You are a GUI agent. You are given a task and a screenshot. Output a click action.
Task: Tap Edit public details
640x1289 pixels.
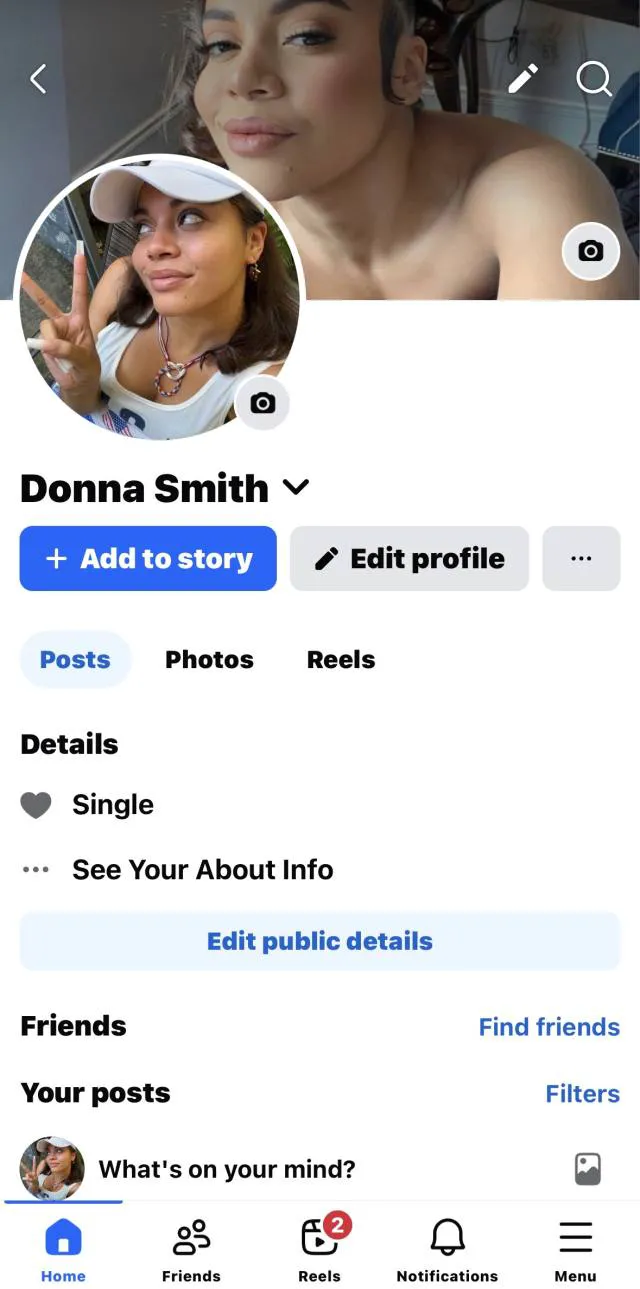pyautogui.click(x=320, y=941)
